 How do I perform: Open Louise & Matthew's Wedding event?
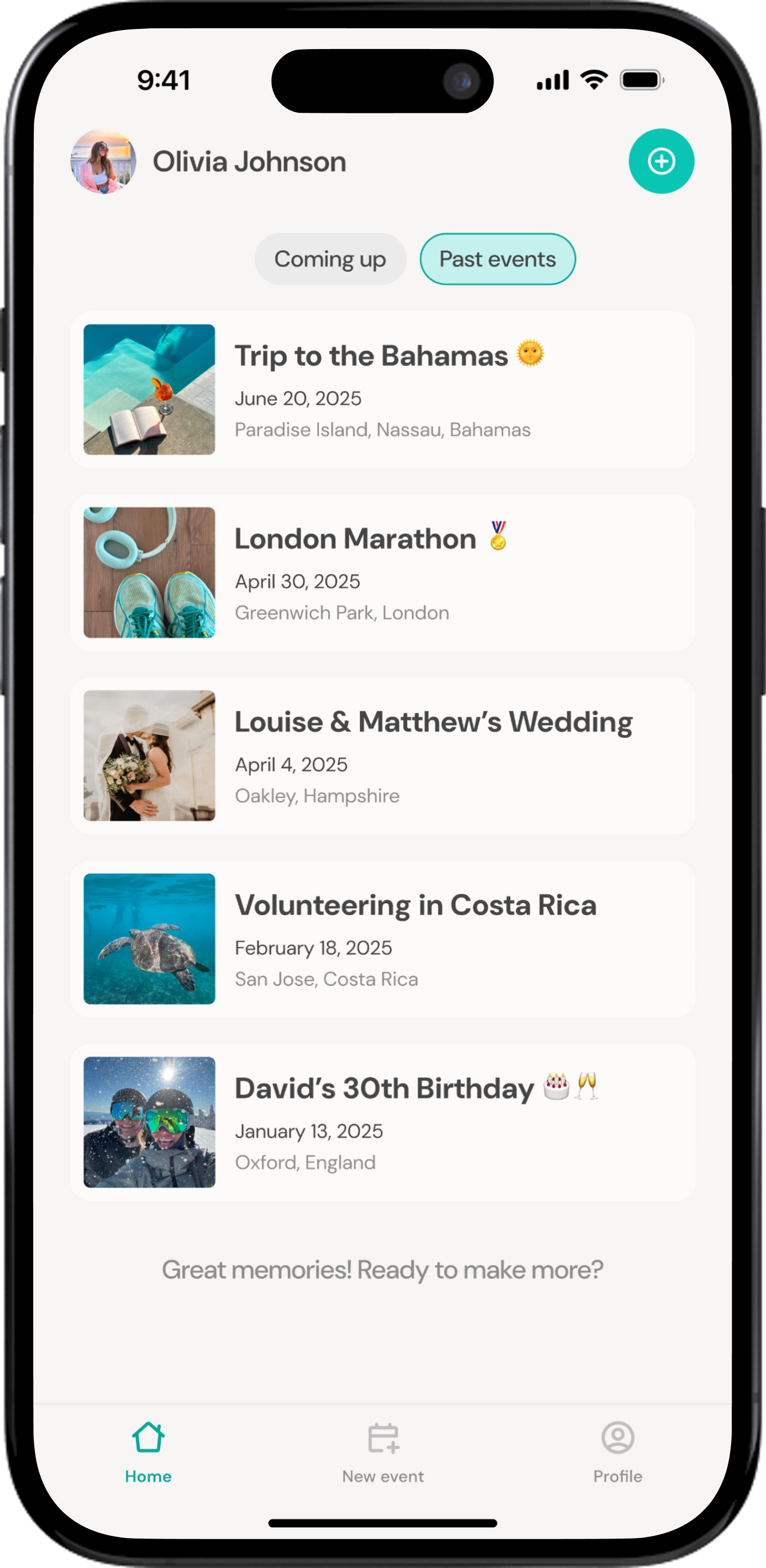coord(382,756)
